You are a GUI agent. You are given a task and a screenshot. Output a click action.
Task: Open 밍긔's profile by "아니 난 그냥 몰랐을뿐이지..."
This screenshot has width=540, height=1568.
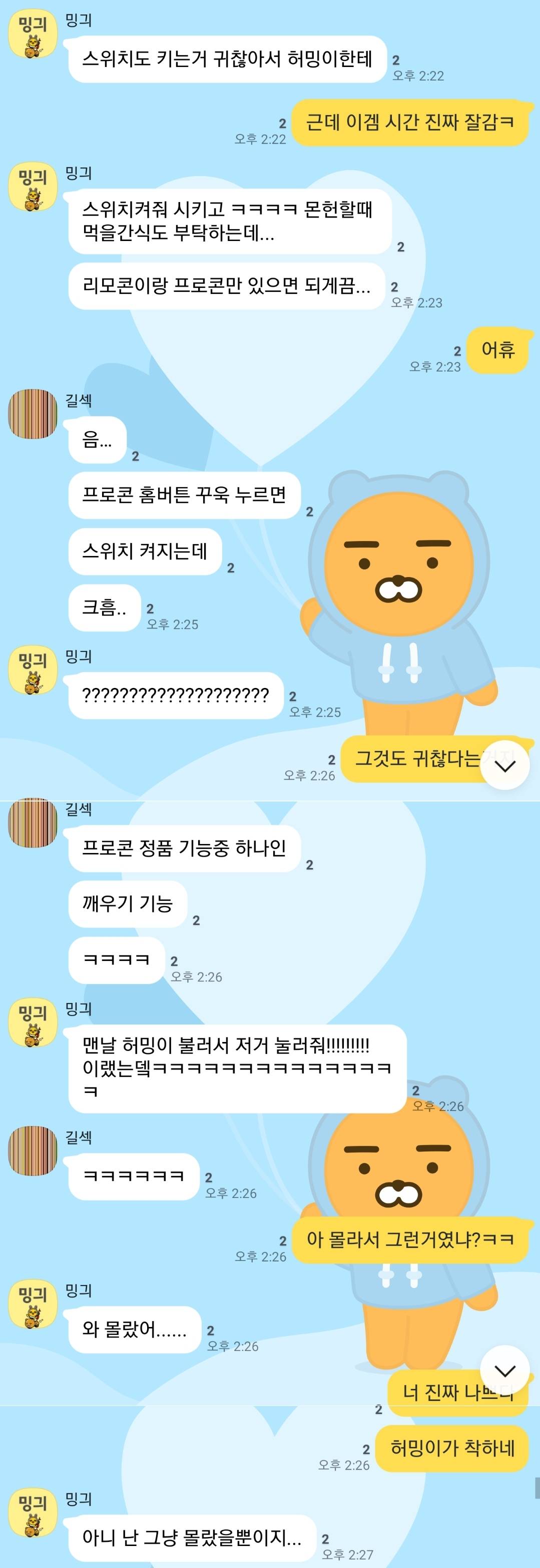pyautogui.click(x=33, y=1512)
